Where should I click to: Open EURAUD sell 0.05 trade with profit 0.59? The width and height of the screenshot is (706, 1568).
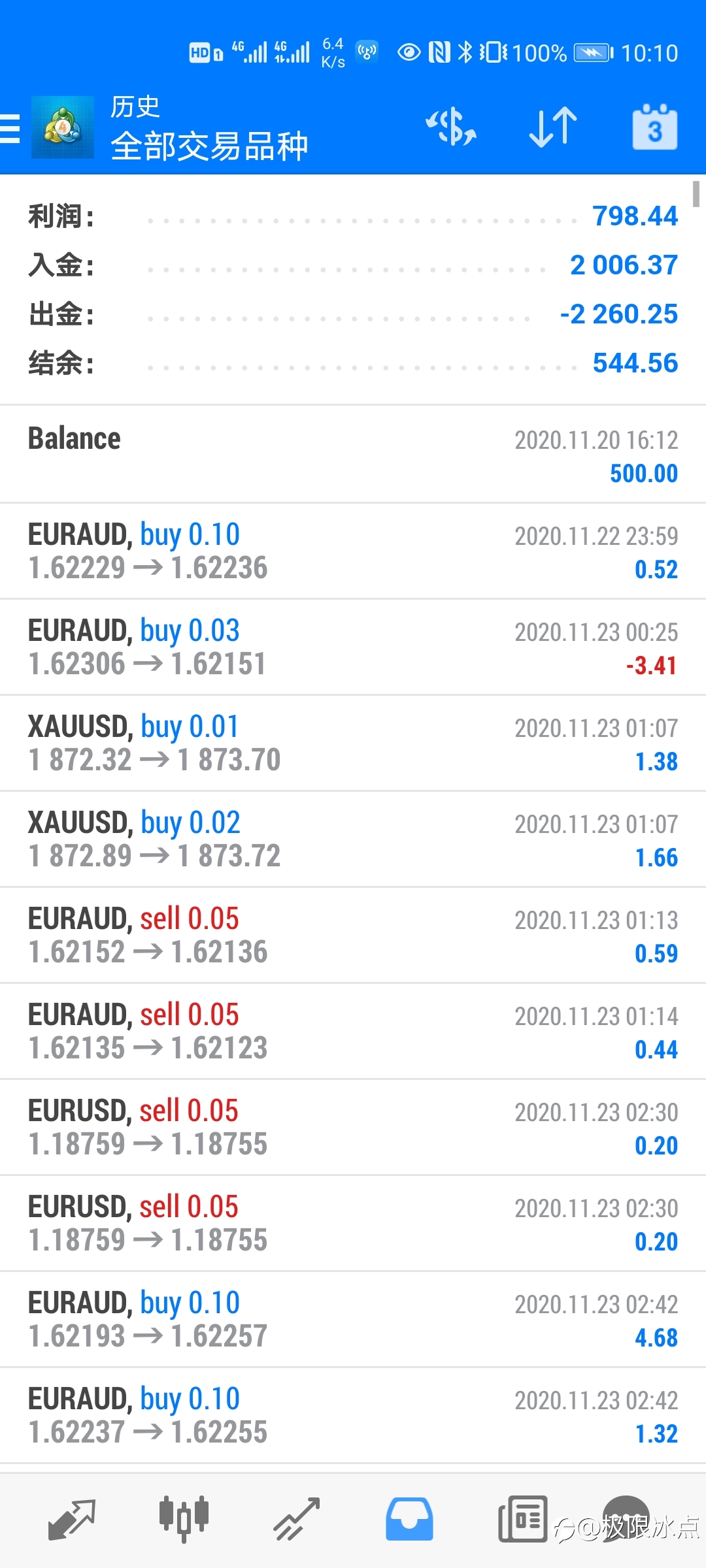pos(353,936)
